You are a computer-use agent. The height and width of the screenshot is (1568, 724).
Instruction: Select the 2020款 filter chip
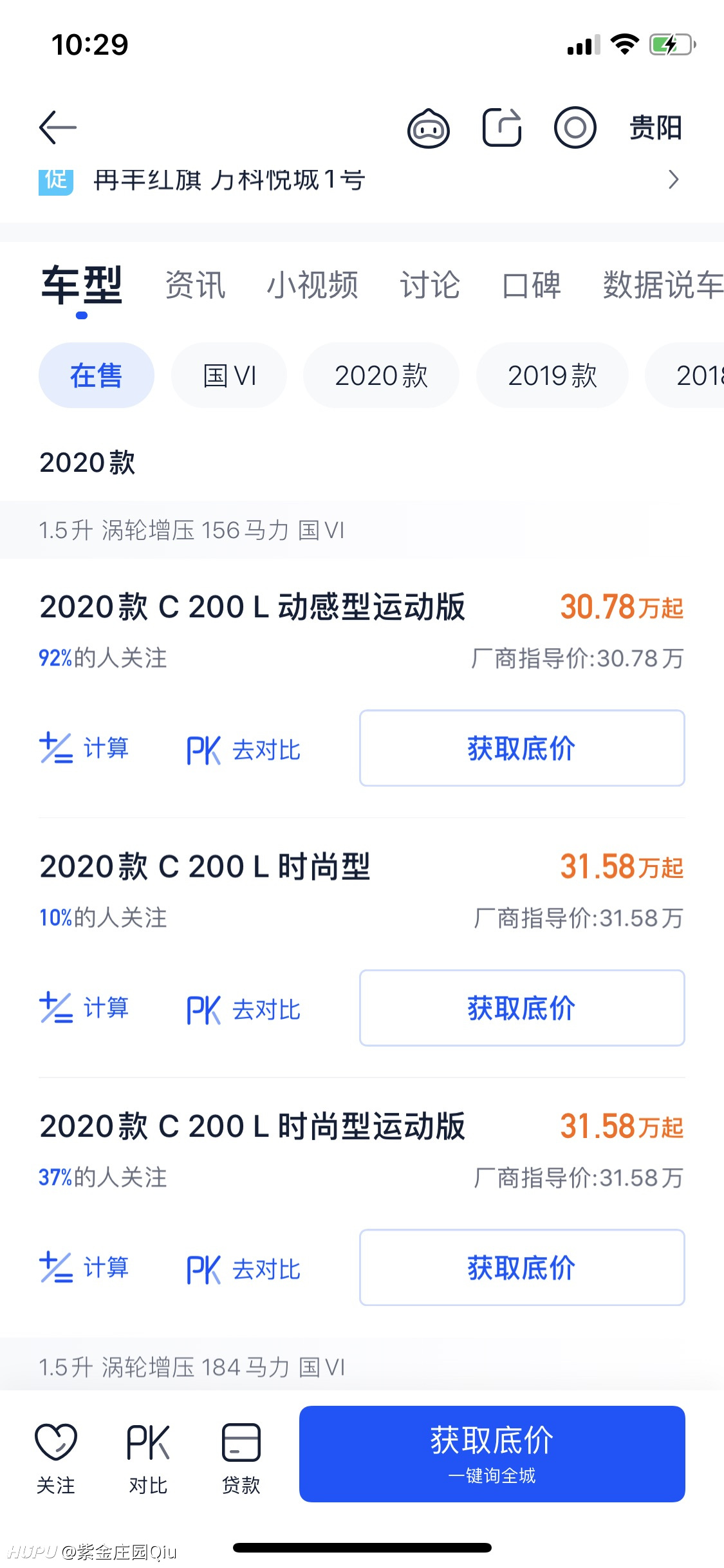pos(381,375)
